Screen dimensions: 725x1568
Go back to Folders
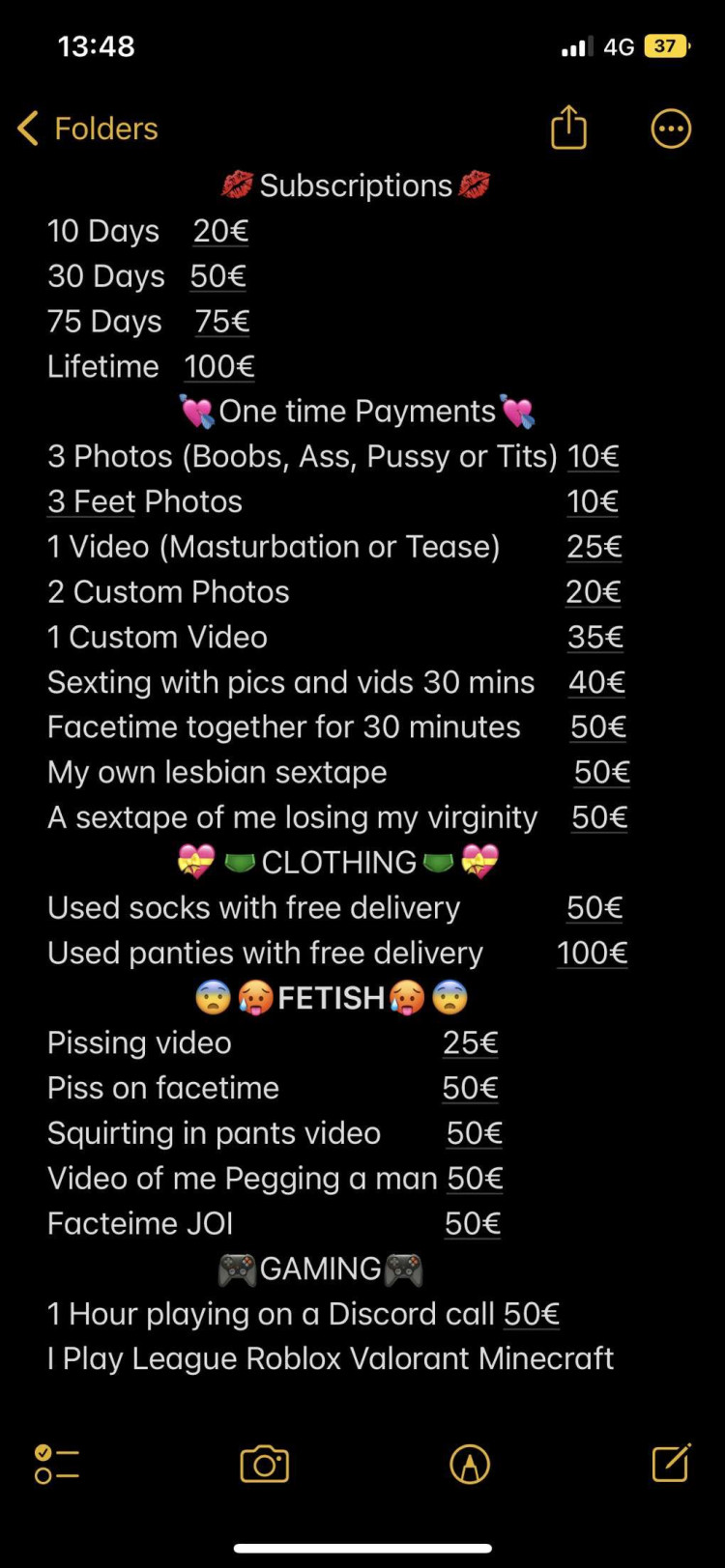[87, 128]
